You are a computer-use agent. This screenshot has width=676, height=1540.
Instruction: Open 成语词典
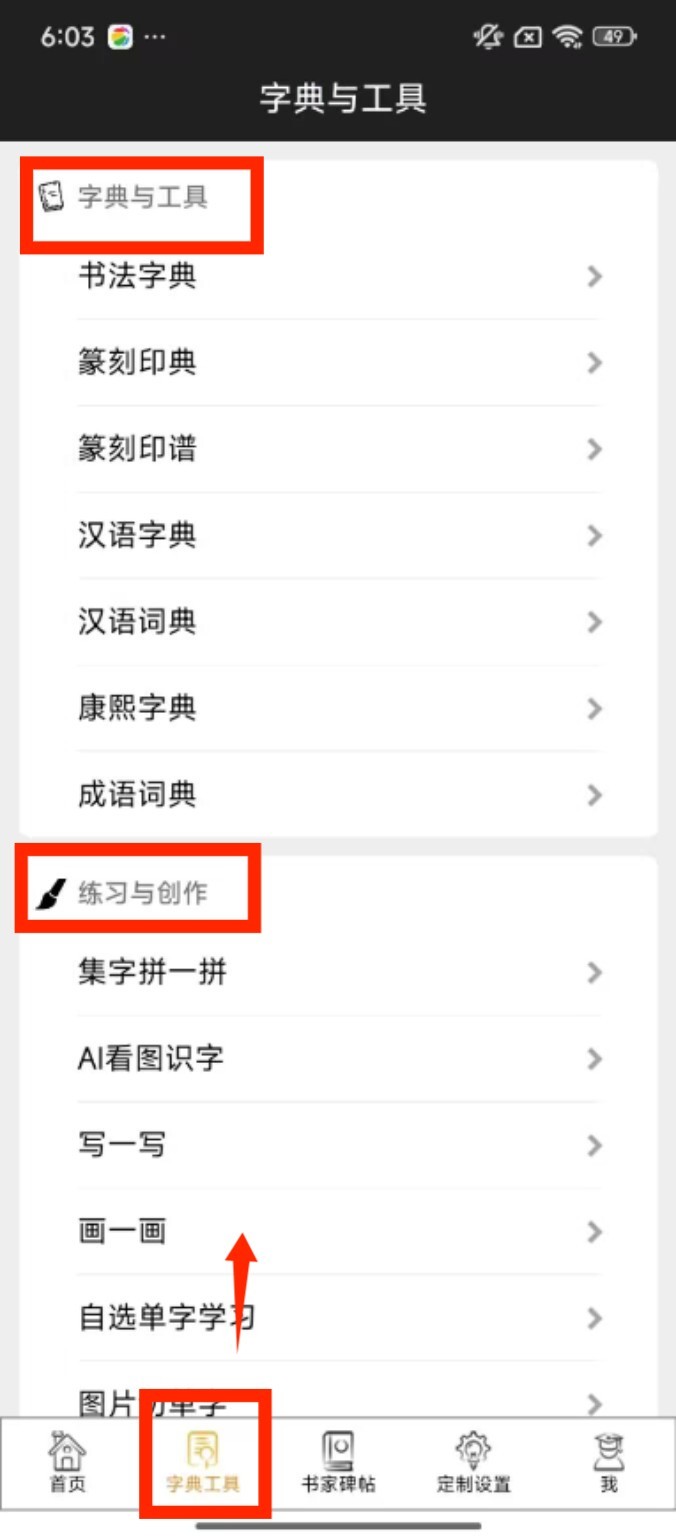point(338,795)
